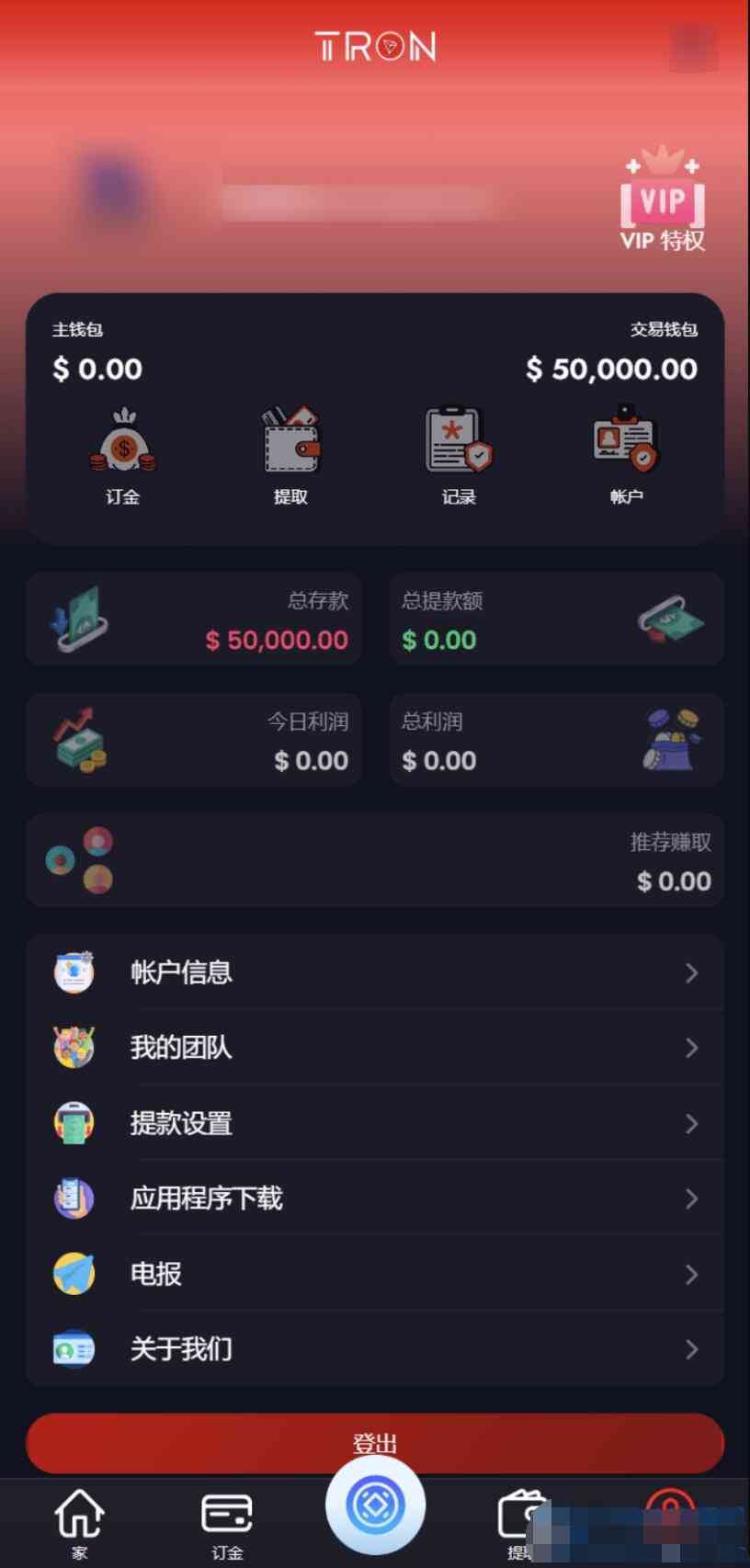The width and height of the screenshot is (750, 1568).
Task: Open 帐户 account shortcut
Action: click(626, 443)
